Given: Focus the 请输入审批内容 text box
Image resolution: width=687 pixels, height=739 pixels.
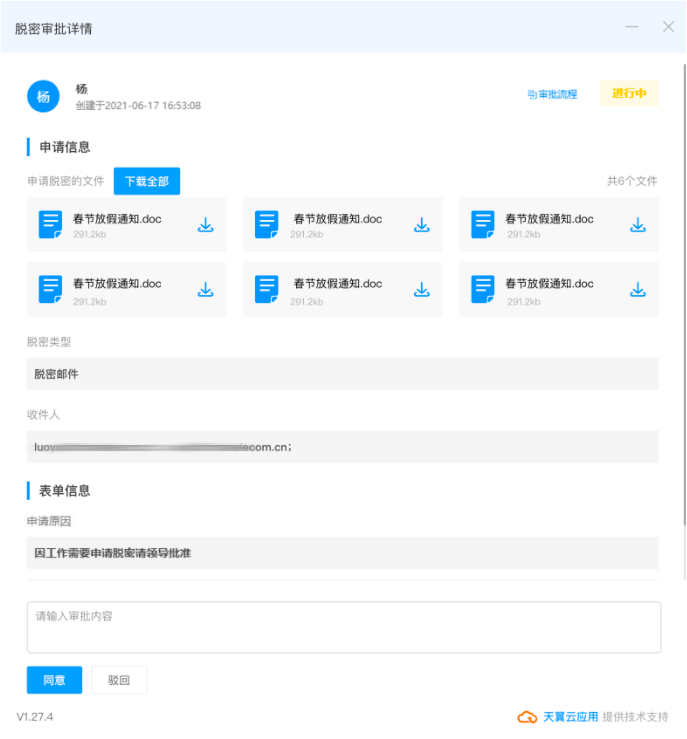Looking at the screenshot, I should pyautogui.click(x=343, y=627).
